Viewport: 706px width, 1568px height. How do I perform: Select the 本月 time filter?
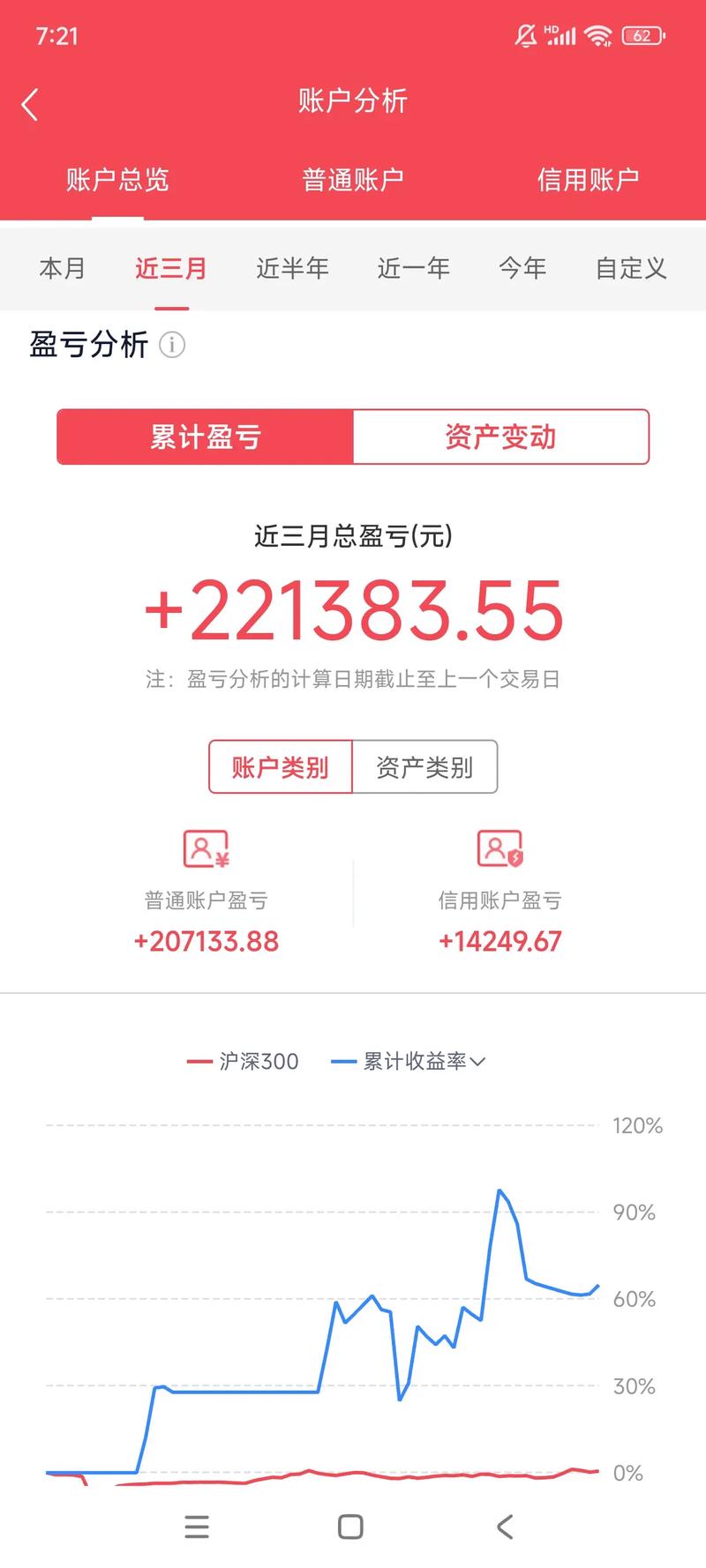pyautogui.click(x=63, y=268)
